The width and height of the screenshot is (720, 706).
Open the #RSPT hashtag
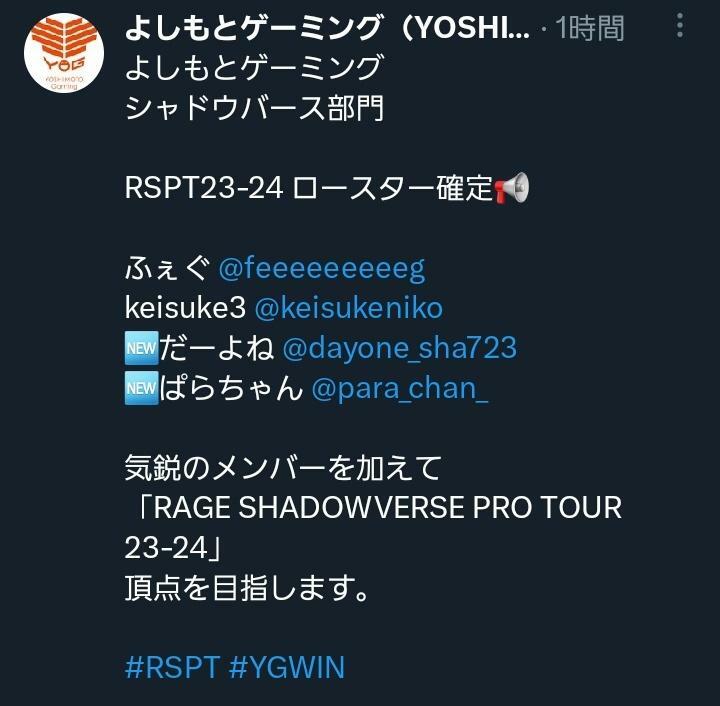click(172, 667)
